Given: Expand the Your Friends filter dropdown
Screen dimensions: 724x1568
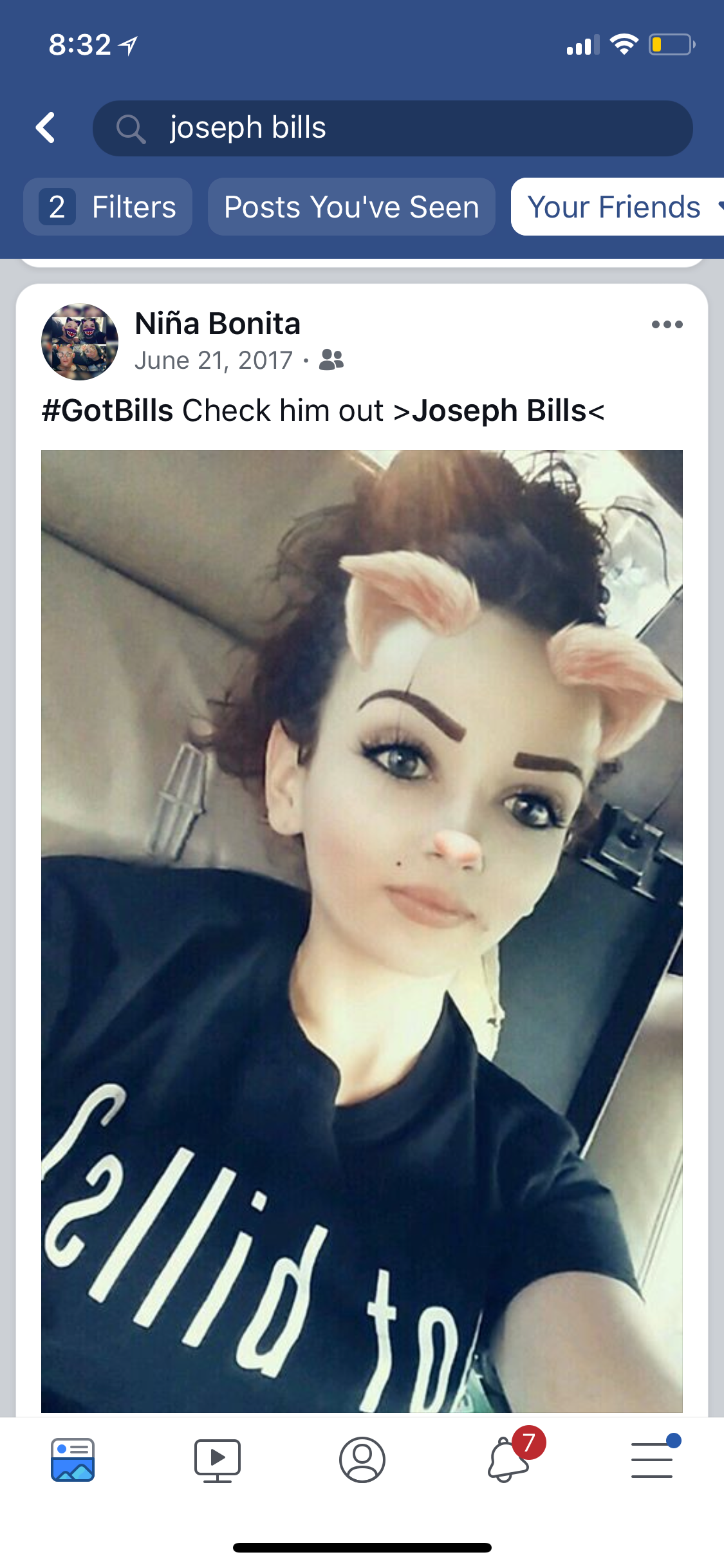Looking at the screenshot, I should click(618, 207).
